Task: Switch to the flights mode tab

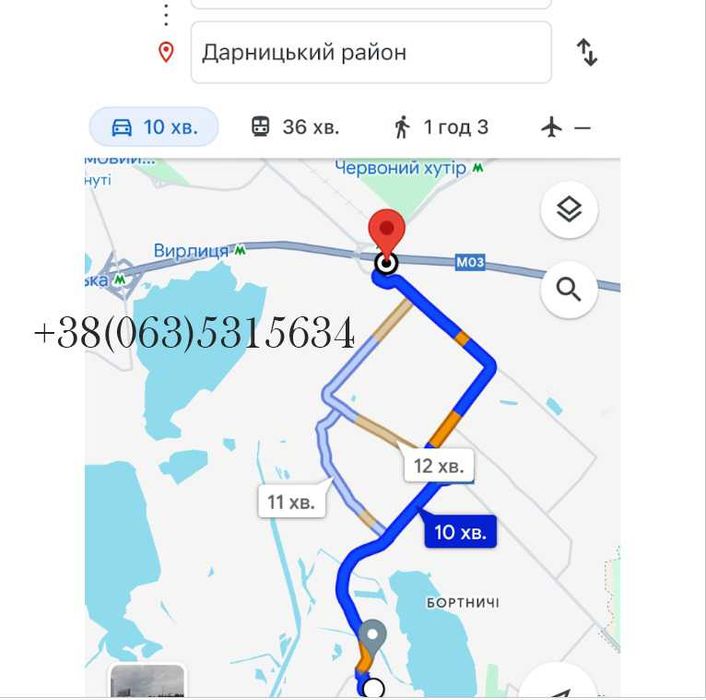Action: tap(565, 127)
